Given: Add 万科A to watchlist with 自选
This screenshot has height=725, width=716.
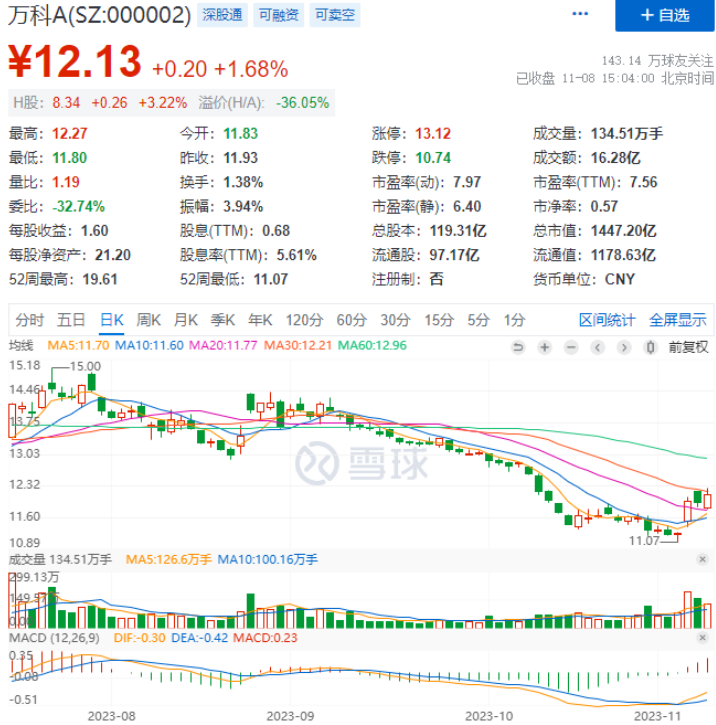Looking at the screenshot, I should pyautogui.click(x=665, y=15).
